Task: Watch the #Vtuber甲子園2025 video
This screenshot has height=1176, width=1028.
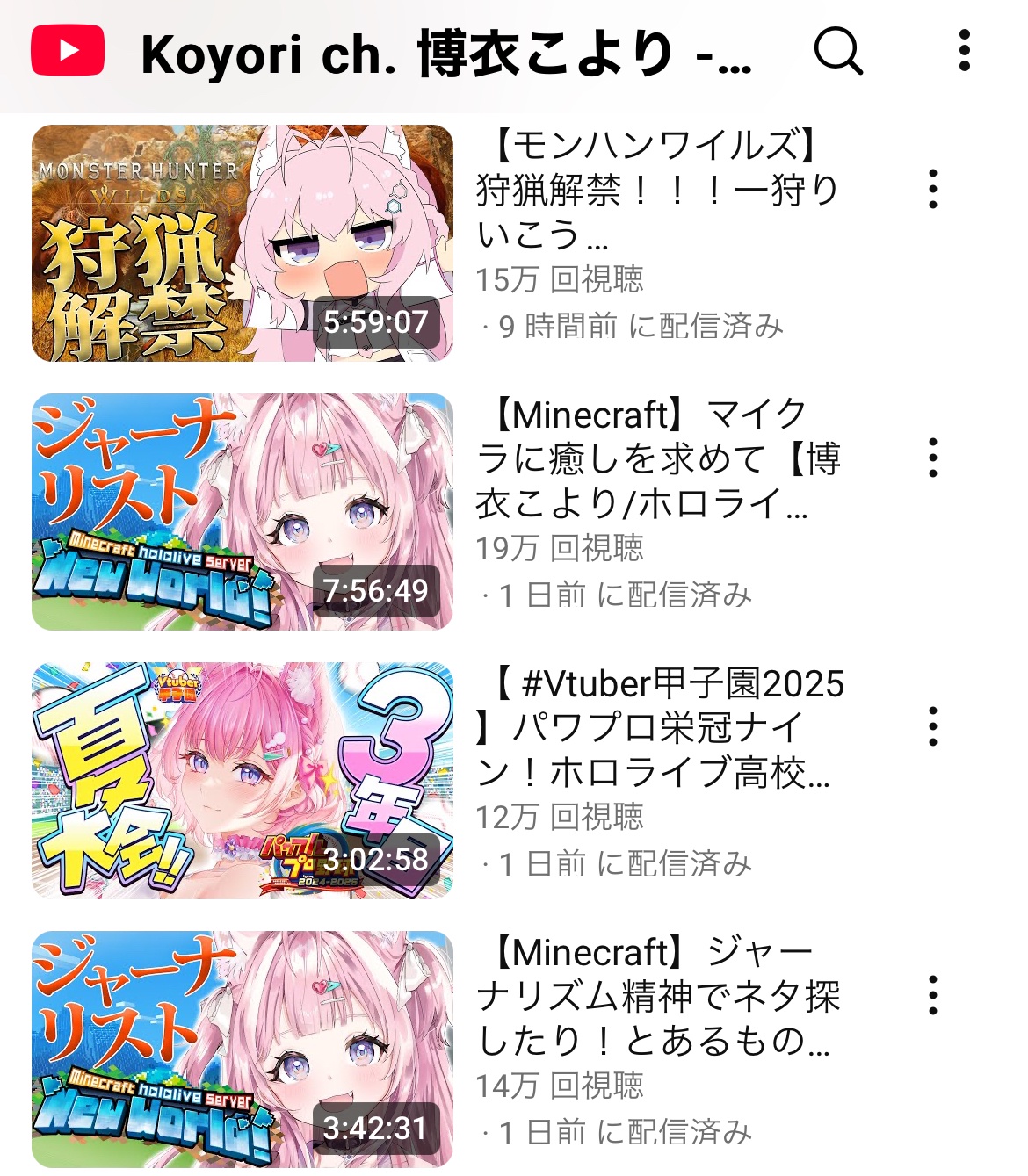Action: (x=243, y=781)
